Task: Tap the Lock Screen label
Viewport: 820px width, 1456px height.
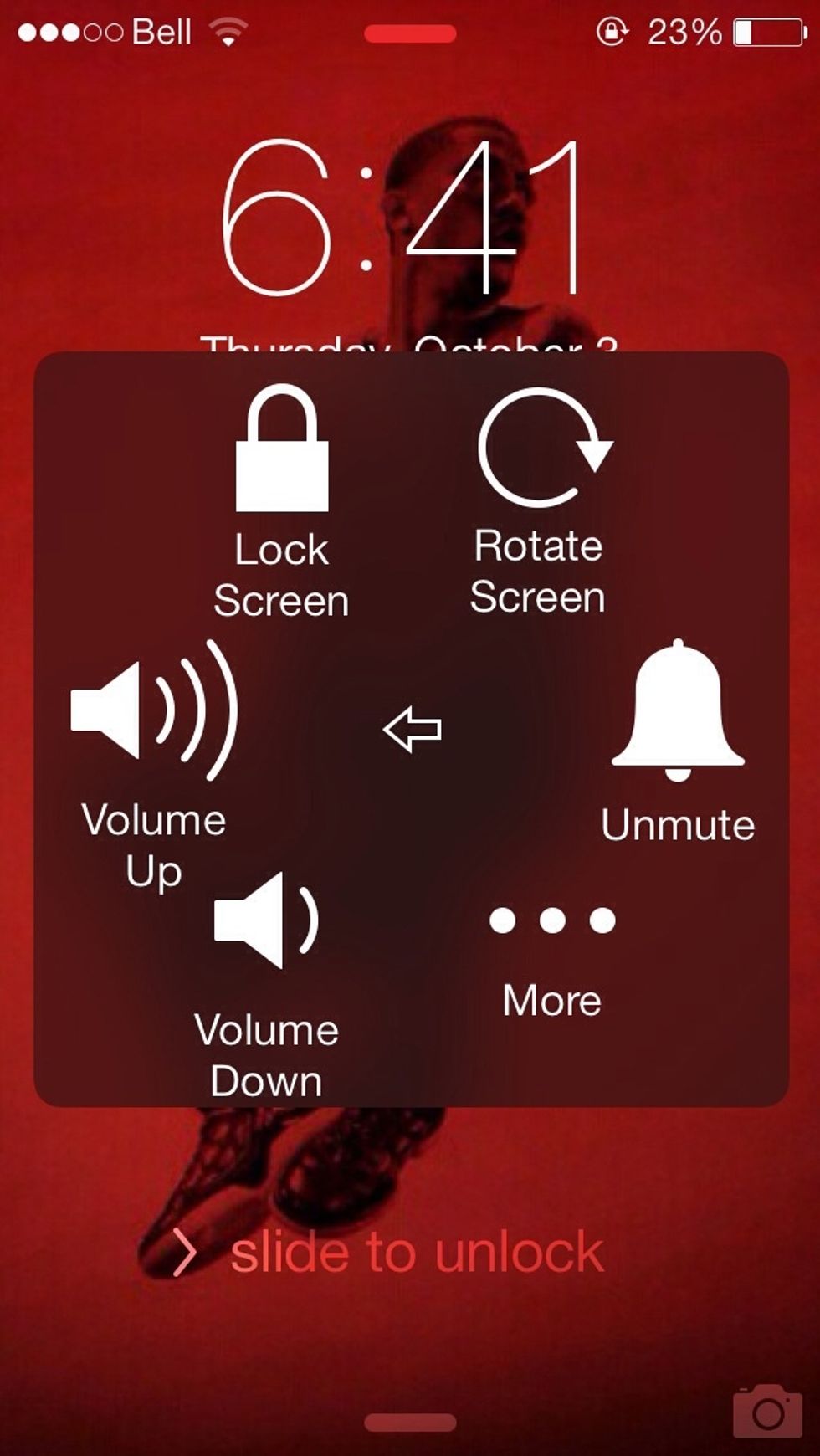Action: pos(283,575)
